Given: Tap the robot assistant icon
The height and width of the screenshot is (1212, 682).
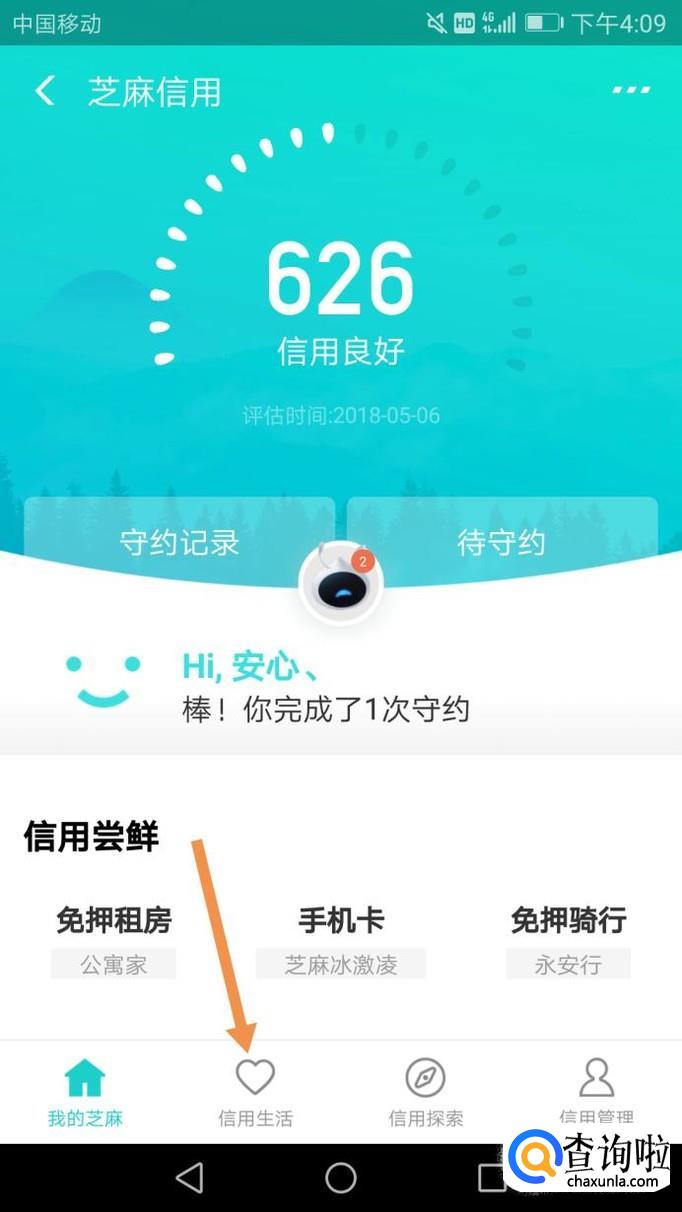Looking at the screenshot, I should coord(340,585).
